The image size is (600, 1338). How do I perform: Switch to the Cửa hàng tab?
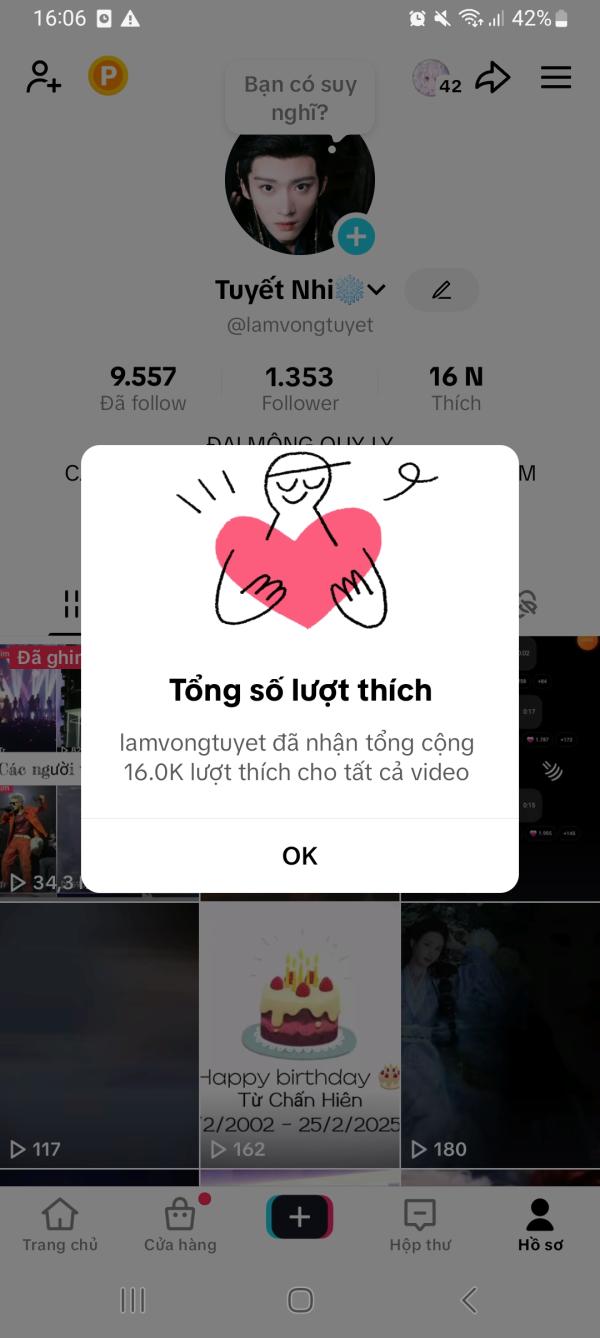coord(180,1226)
